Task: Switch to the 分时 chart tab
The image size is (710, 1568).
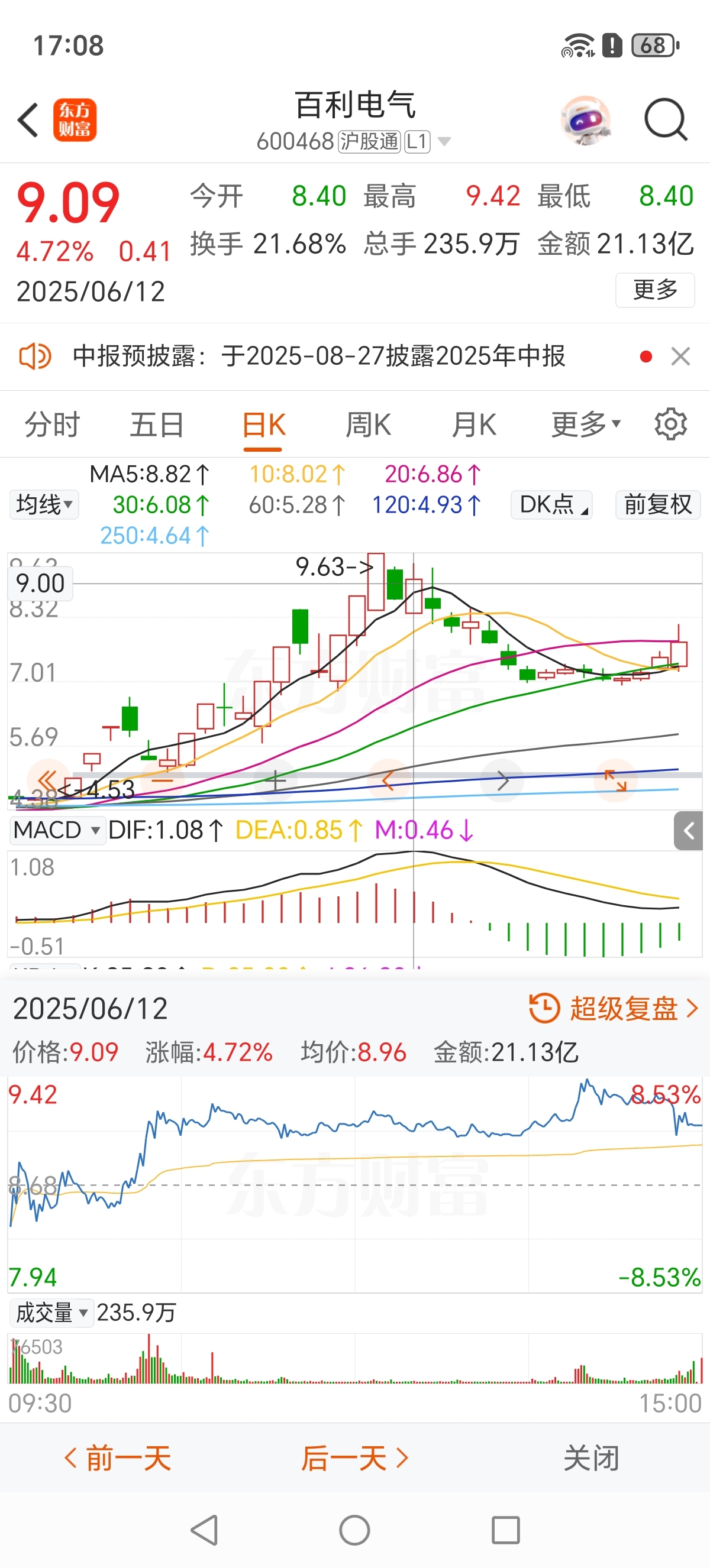Action: (53, 425)
